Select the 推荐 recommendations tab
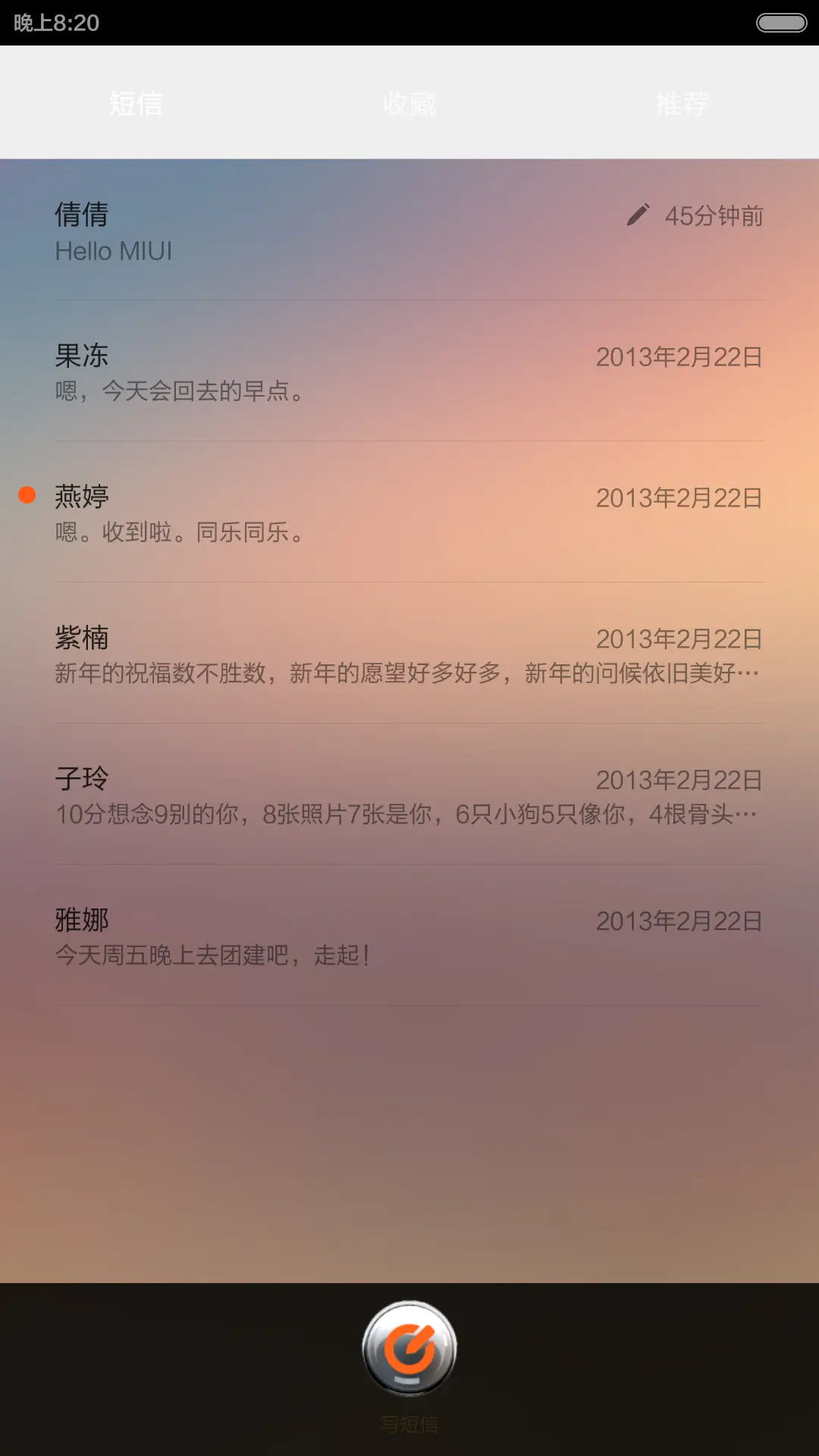The width and height of the screenshot is (819, 1456). pyautogui.click(x=681, y=102)
